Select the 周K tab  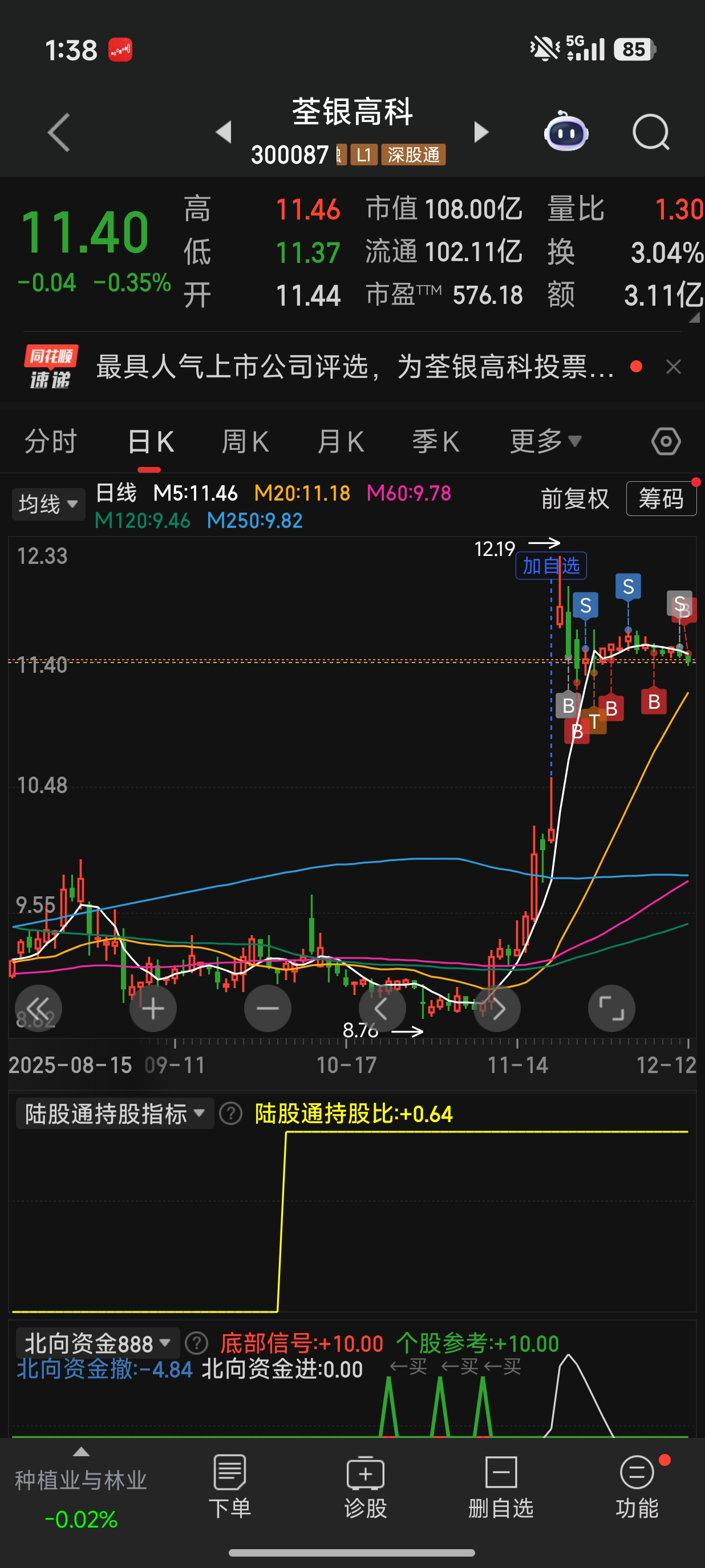[x=245, y=442]
